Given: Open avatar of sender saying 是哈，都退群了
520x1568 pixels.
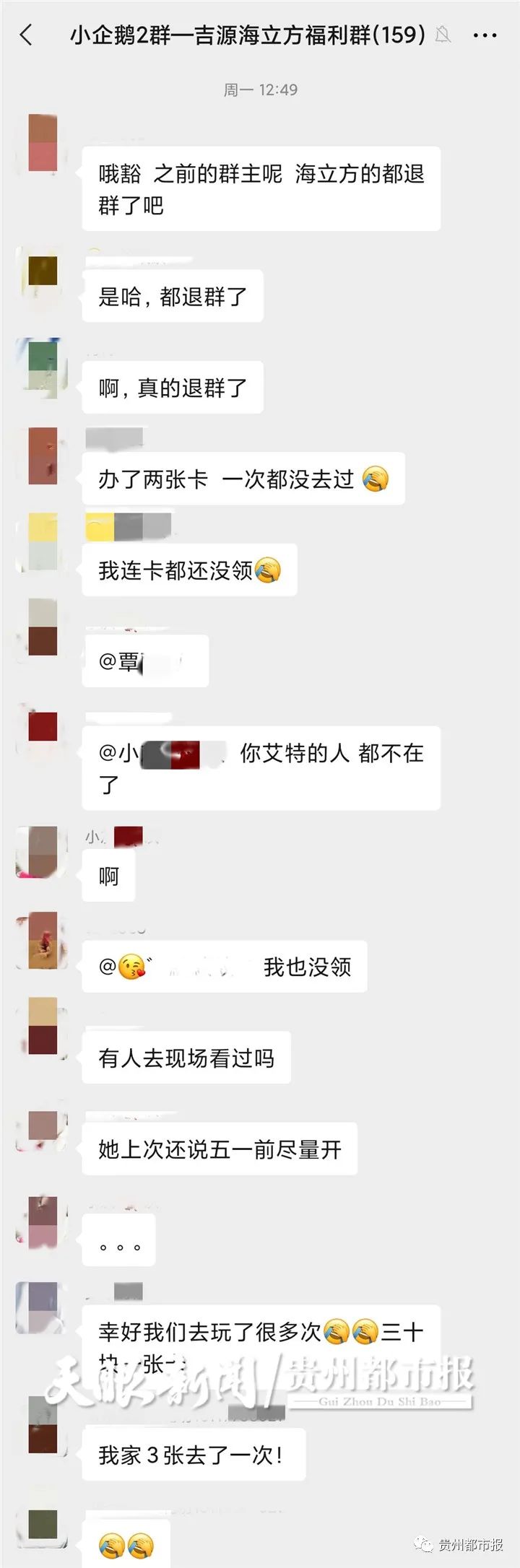Looking at the screenshot, I should [x=42, y=273].
